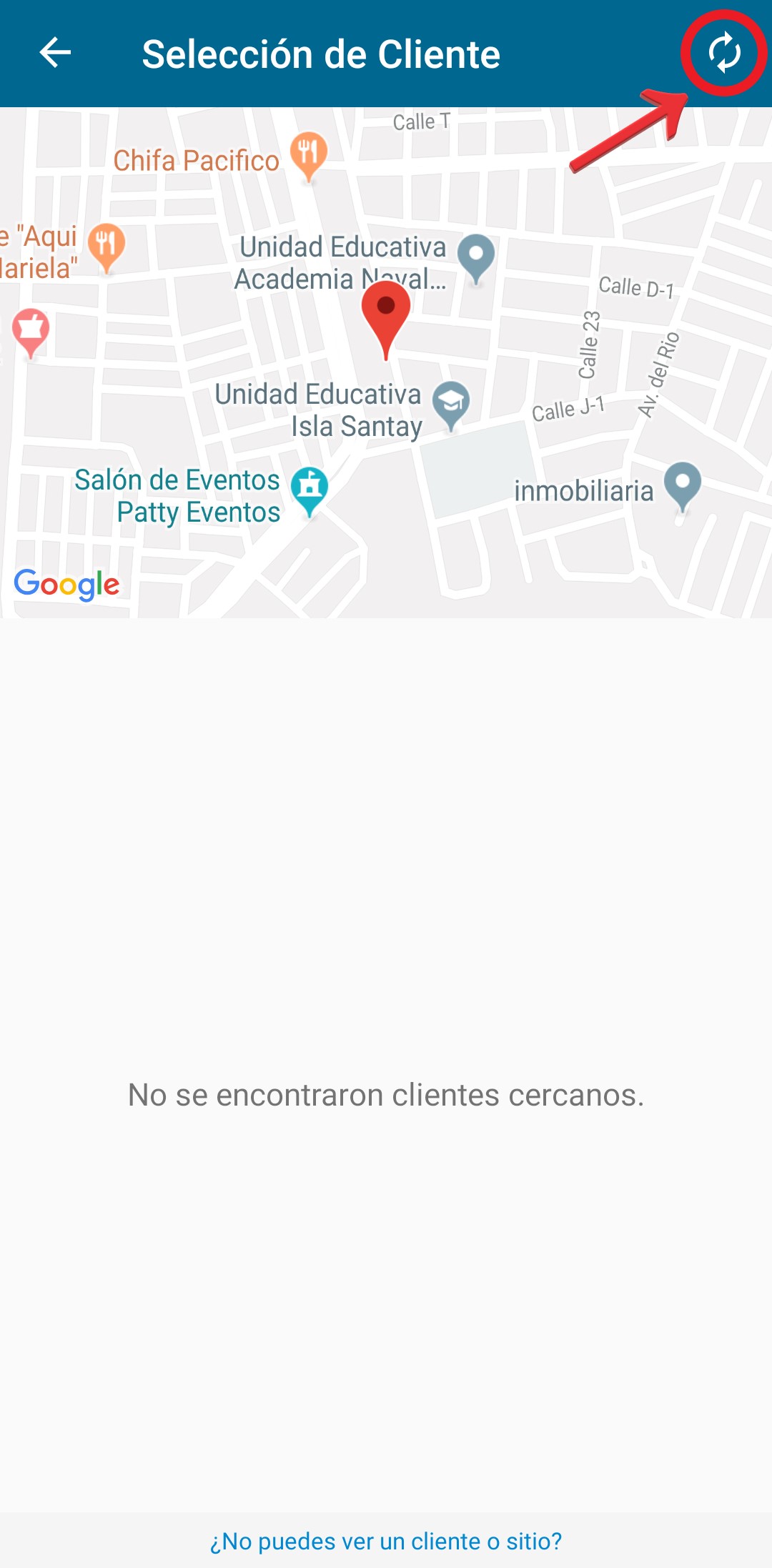Refresh the nearby clients list
Viewport: 772px width, 1568px height.
(x=723, y=53)
